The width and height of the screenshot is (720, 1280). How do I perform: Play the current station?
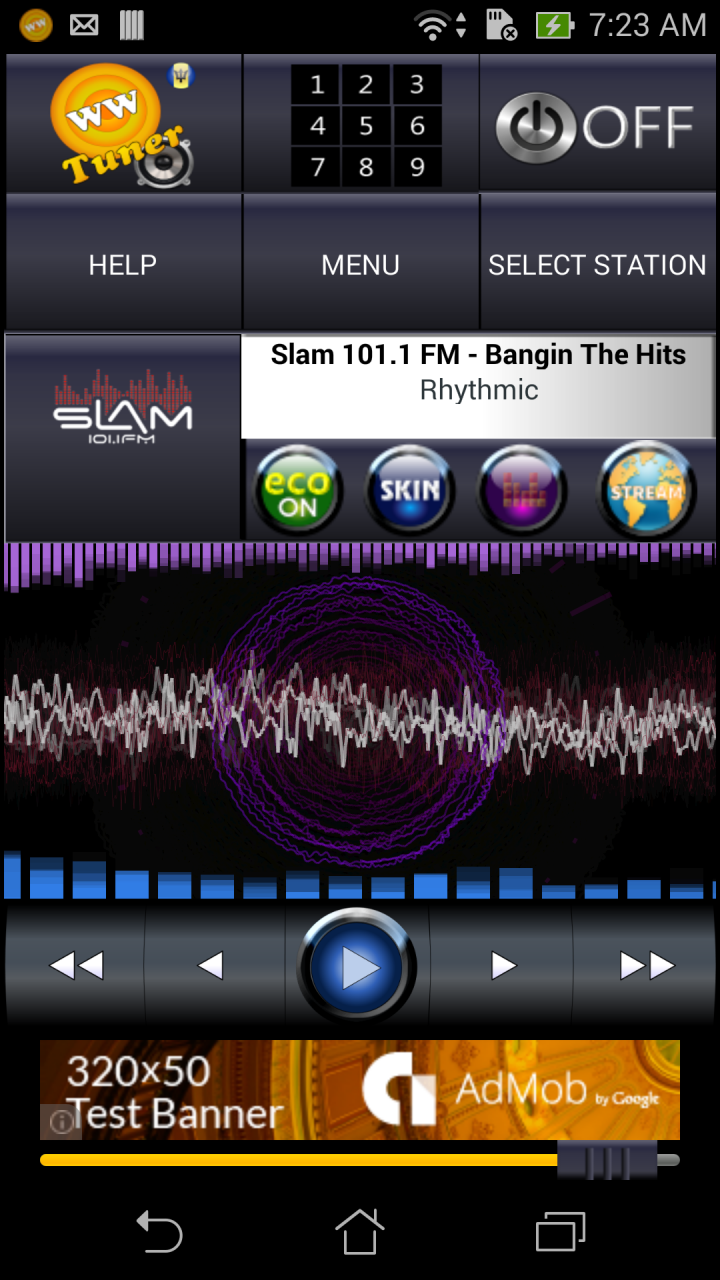coord(357,966)
